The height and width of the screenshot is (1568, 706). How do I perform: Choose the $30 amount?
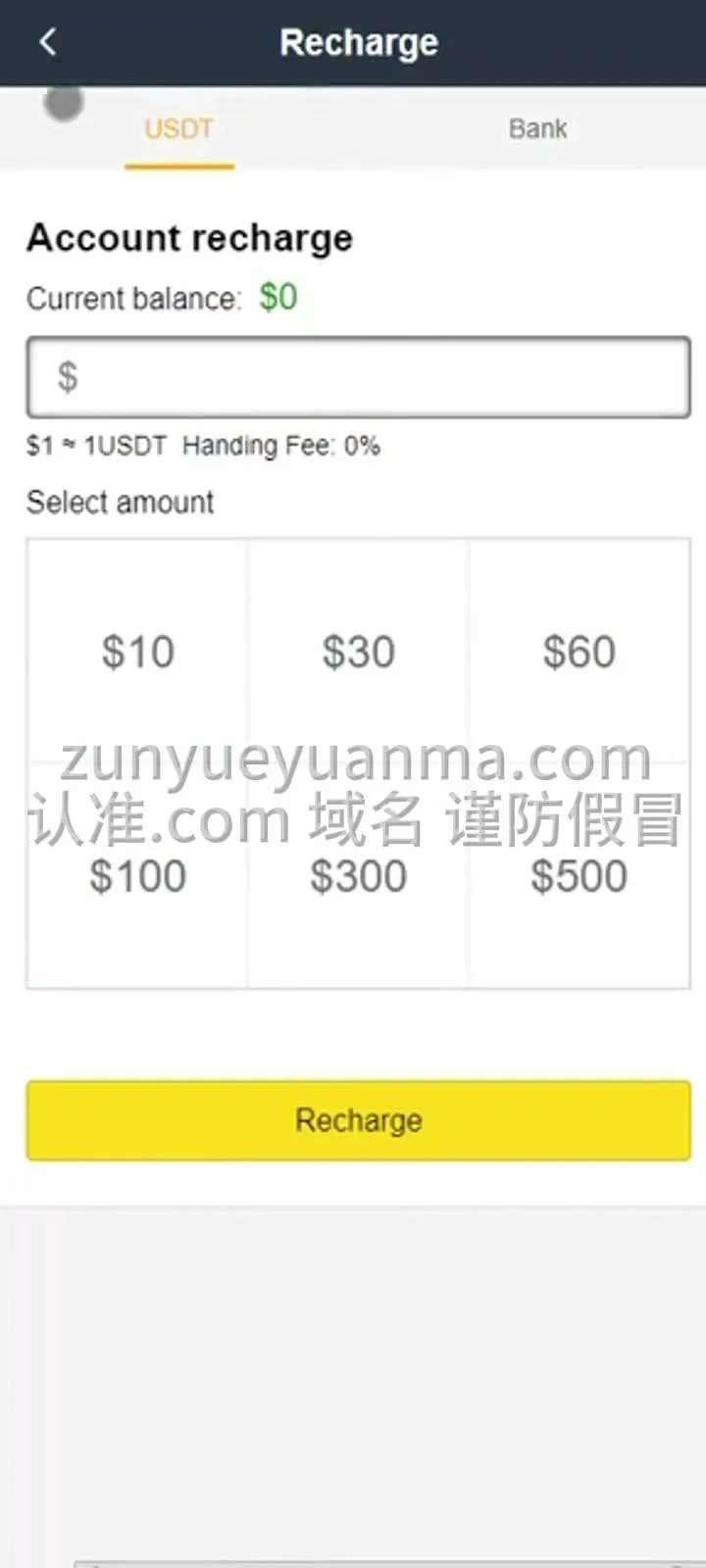tap(359, 652)
